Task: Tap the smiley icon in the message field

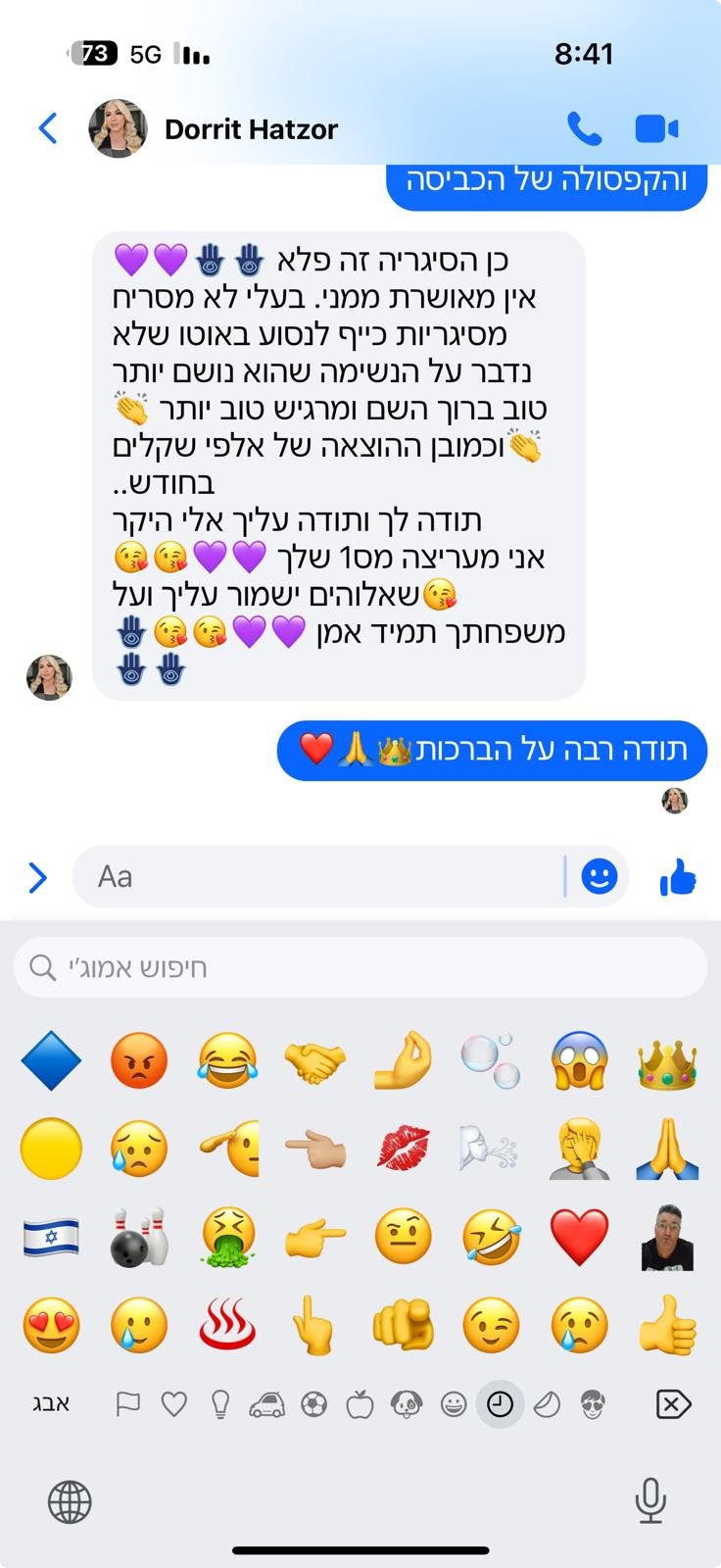Action: [x=599, y=876]
